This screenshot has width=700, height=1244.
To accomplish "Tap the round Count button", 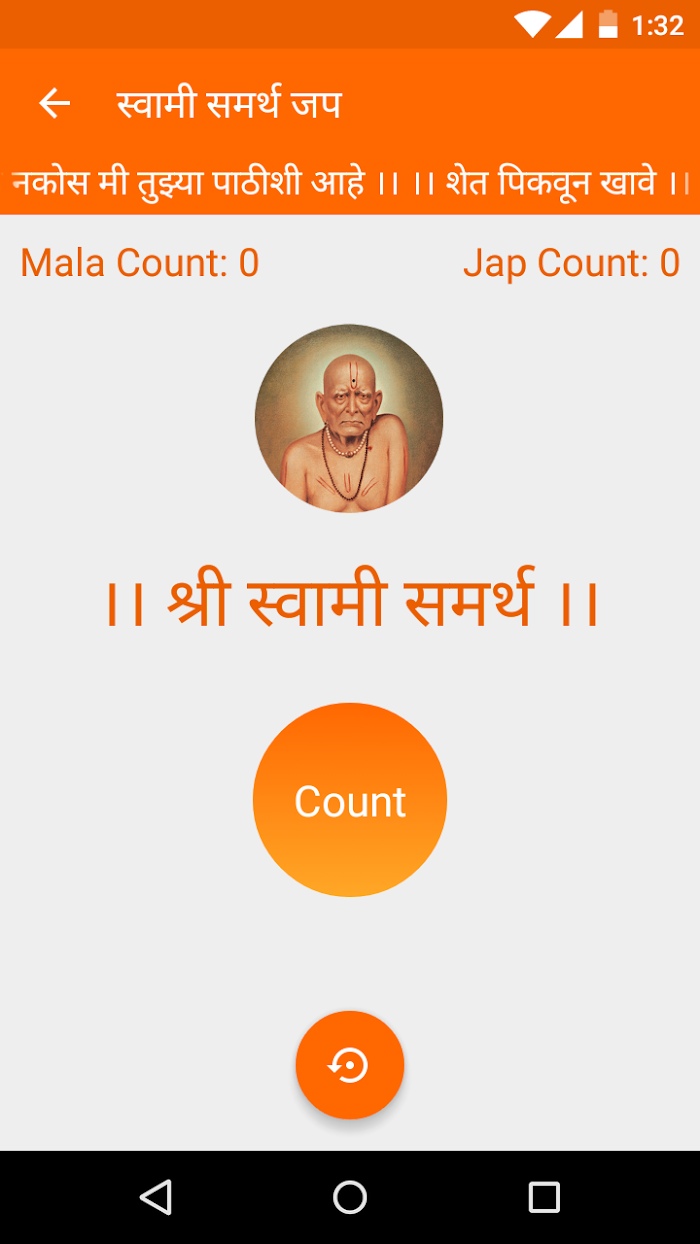I will 350,800.
